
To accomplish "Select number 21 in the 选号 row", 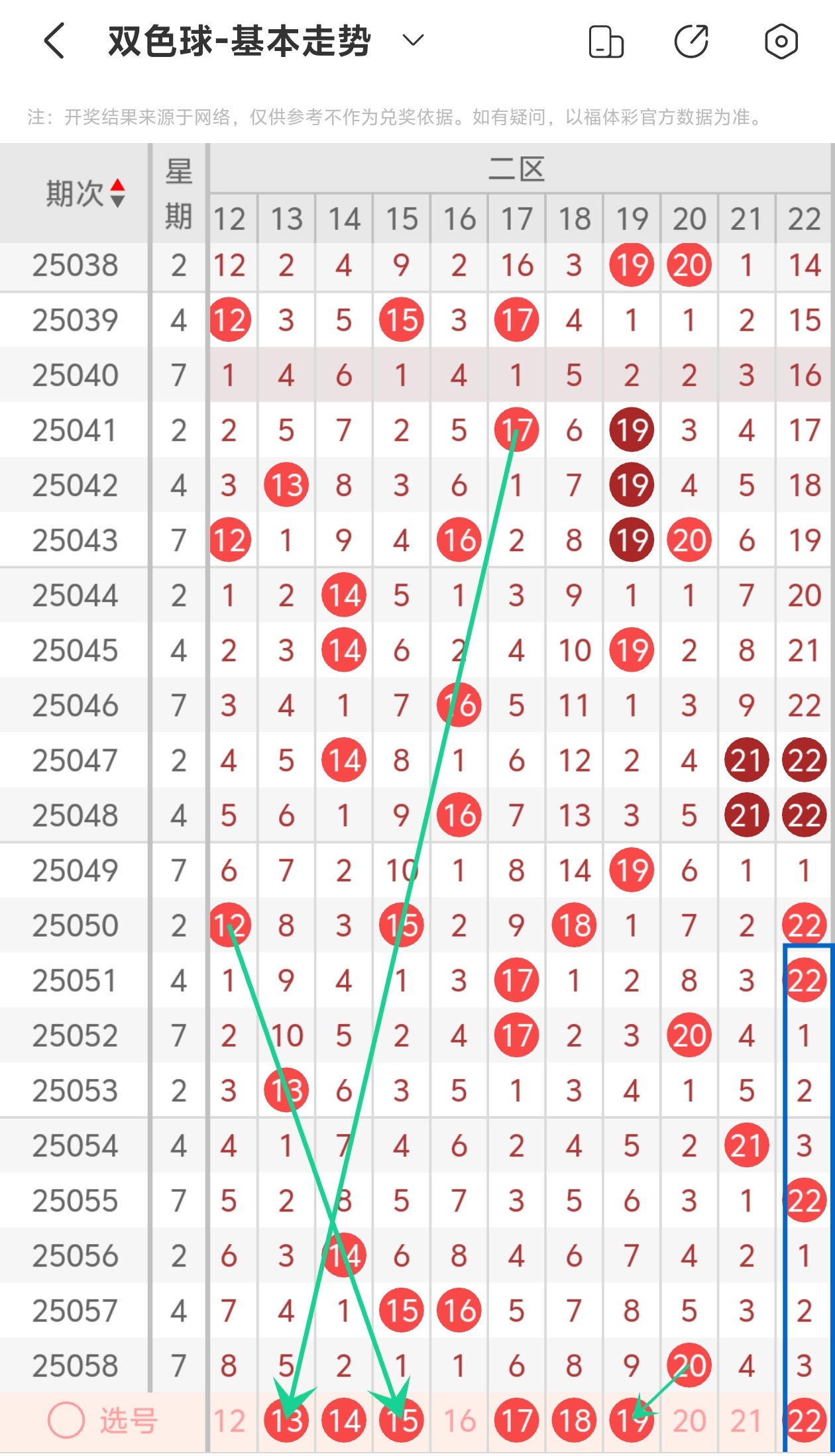I will coord(746,1420).
